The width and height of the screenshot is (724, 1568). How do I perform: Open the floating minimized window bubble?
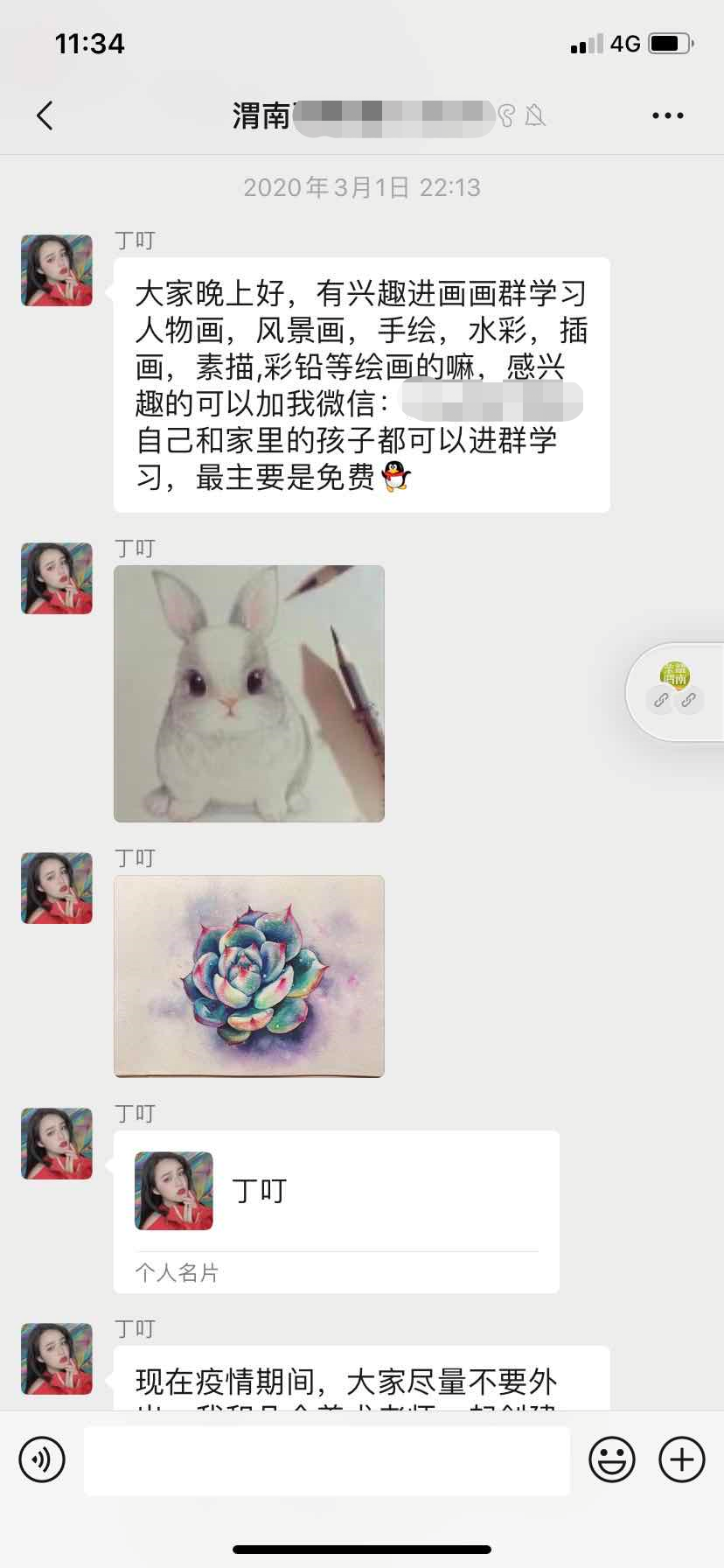(677, 692)
